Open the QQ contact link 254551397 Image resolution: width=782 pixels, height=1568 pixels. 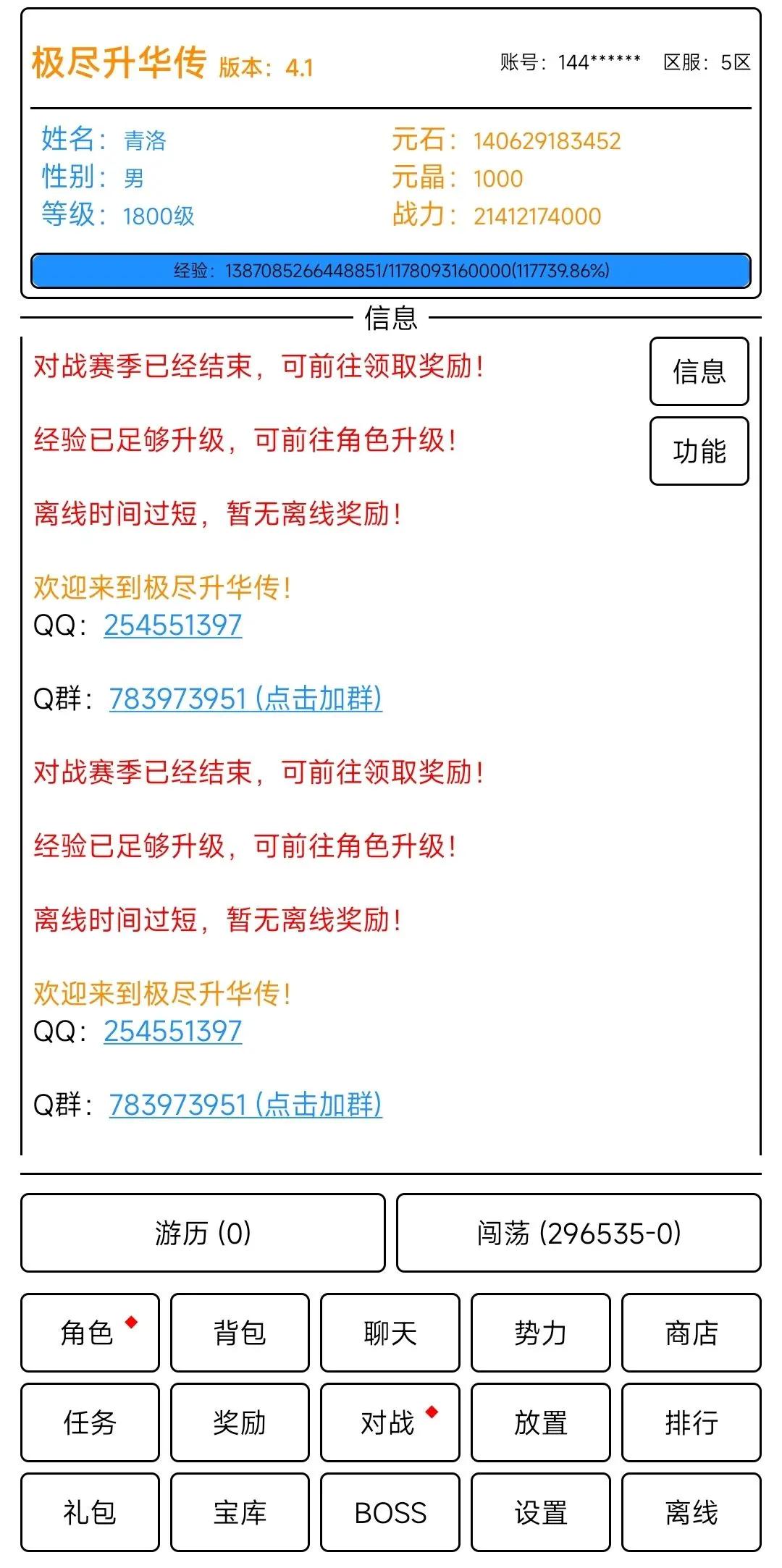(172, 623)
